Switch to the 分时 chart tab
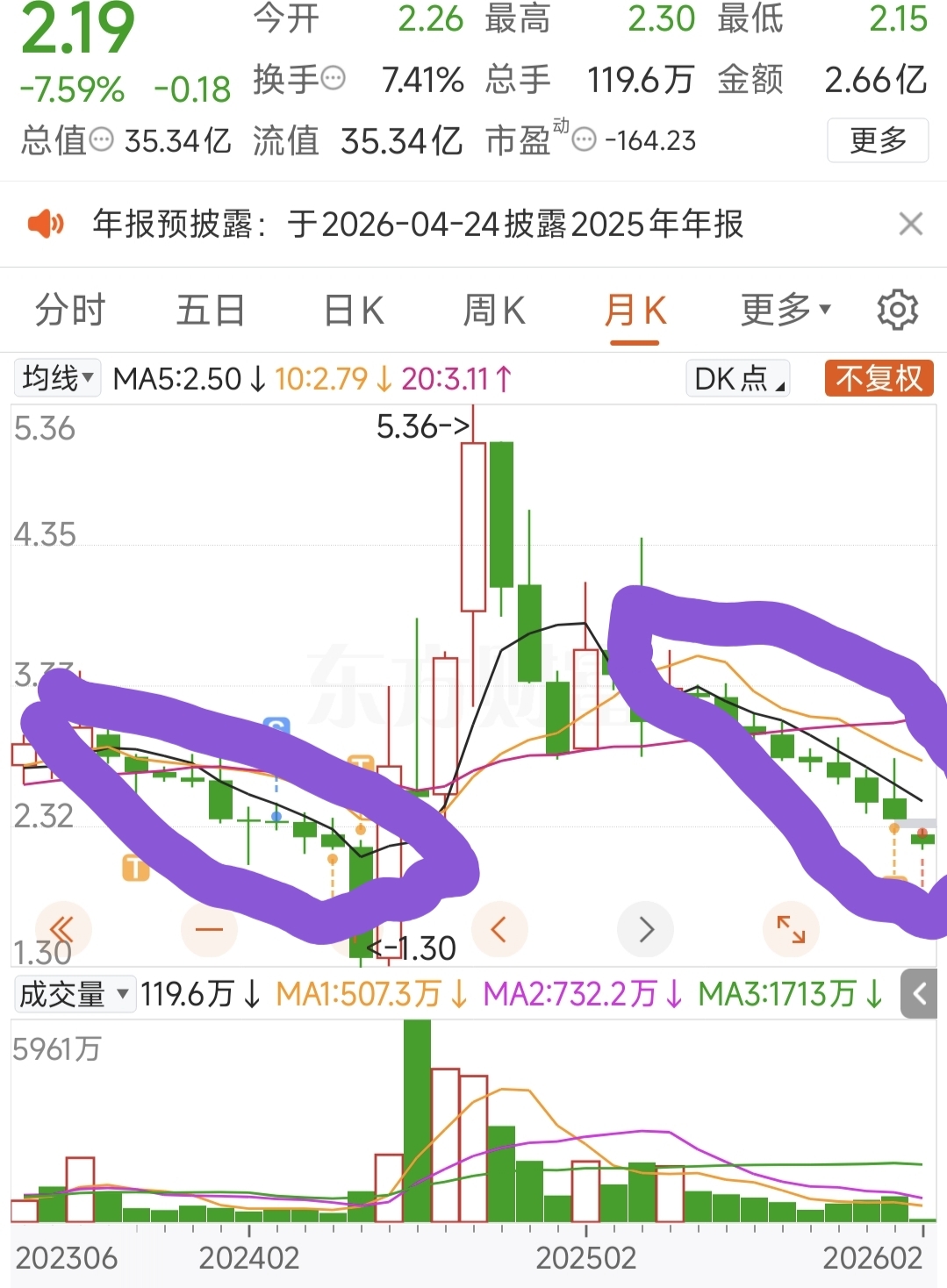Screen dimensions: 947x1288 tap(70, 311)
